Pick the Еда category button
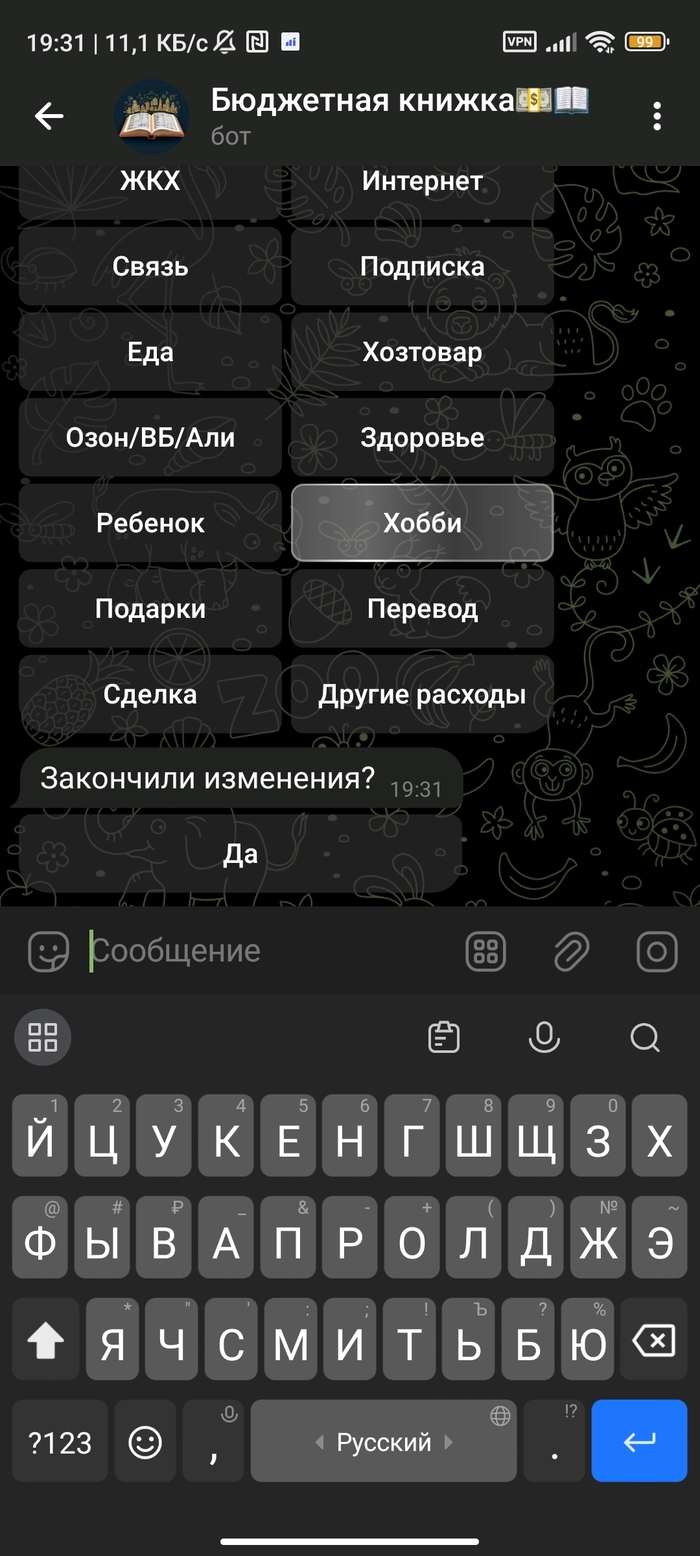 click(x=150, y=352)
